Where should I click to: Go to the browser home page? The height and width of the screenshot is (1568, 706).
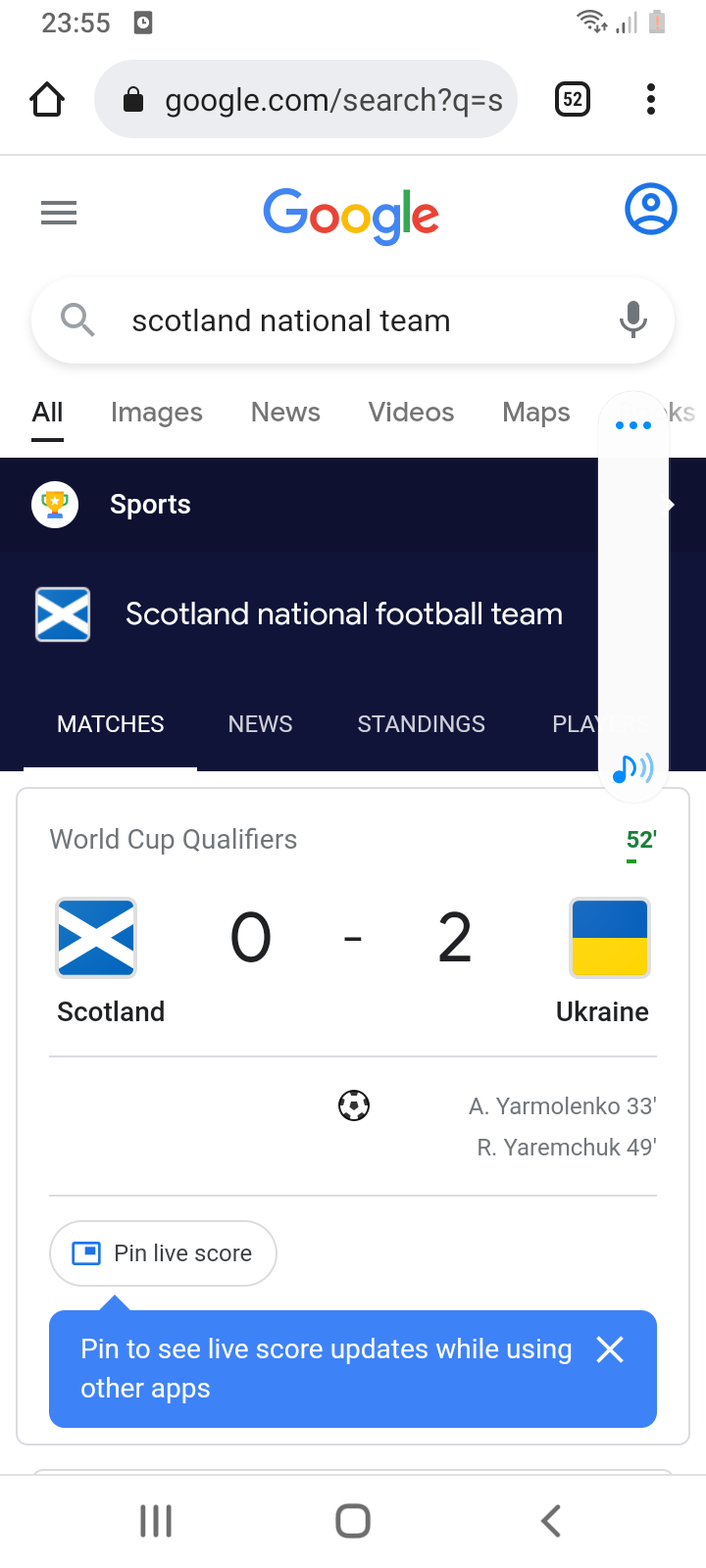coord(47,99)
